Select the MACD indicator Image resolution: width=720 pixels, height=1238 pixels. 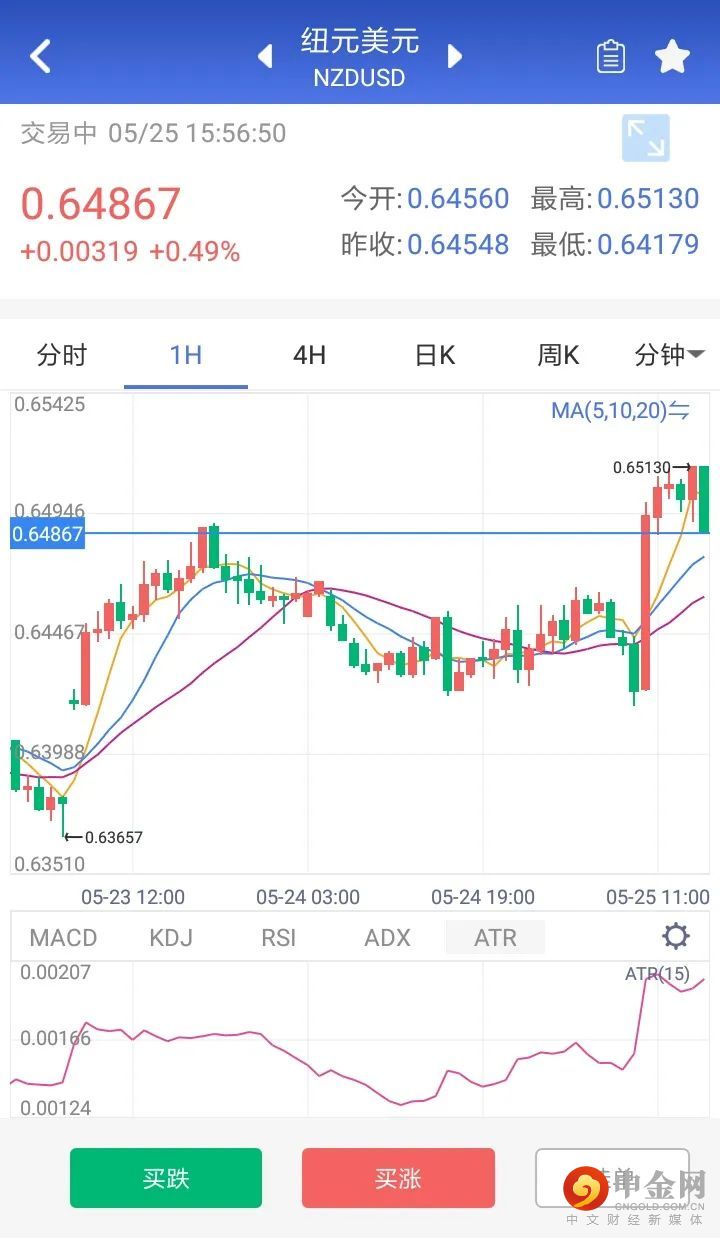64,938
